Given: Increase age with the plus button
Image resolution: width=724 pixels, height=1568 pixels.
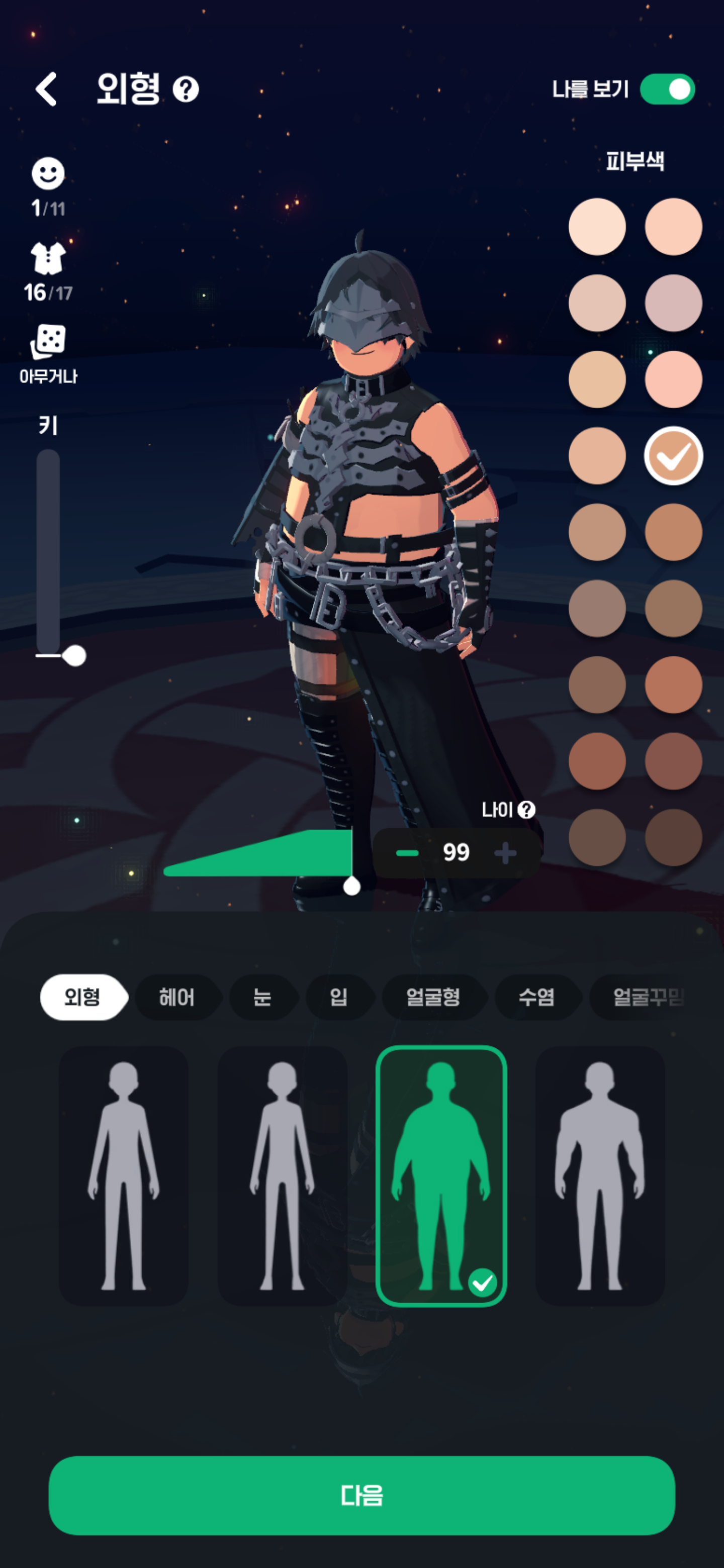Looking at the screenshot, I should (505, 853).
